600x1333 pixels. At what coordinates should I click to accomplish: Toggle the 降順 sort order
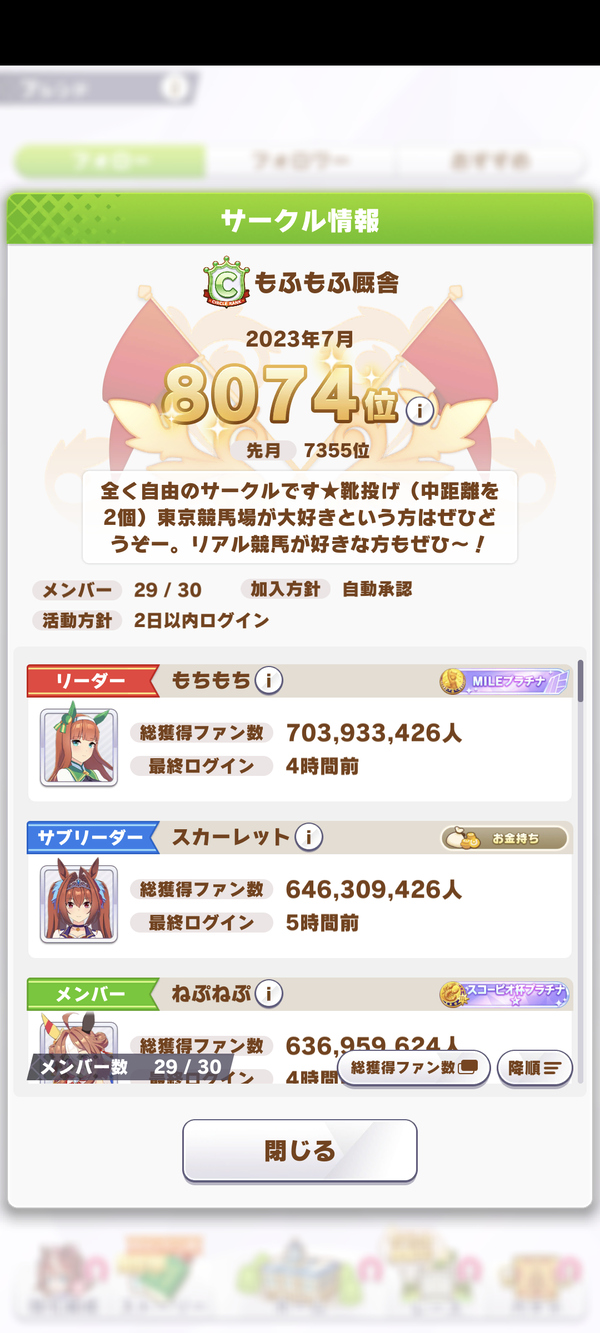(535, 1067)
